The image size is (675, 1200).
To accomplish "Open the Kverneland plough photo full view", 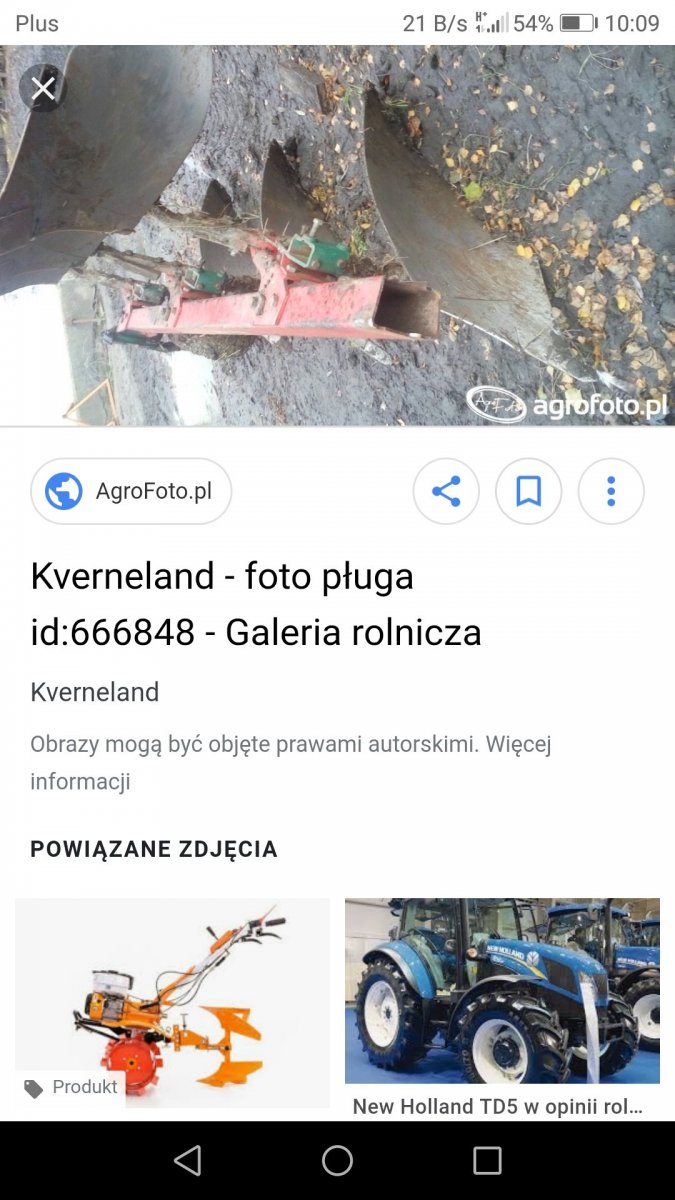I will (x=337, y=240).
